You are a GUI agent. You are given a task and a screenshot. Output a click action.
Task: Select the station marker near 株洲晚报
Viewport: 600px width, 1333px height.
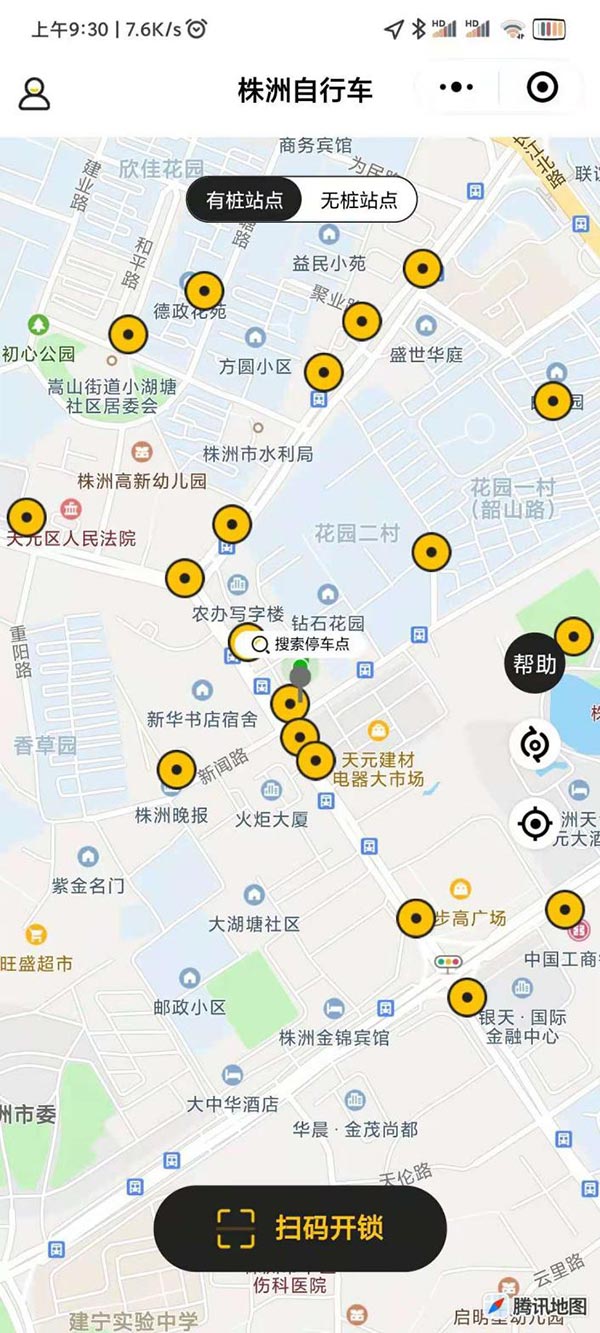pos(177,769)
